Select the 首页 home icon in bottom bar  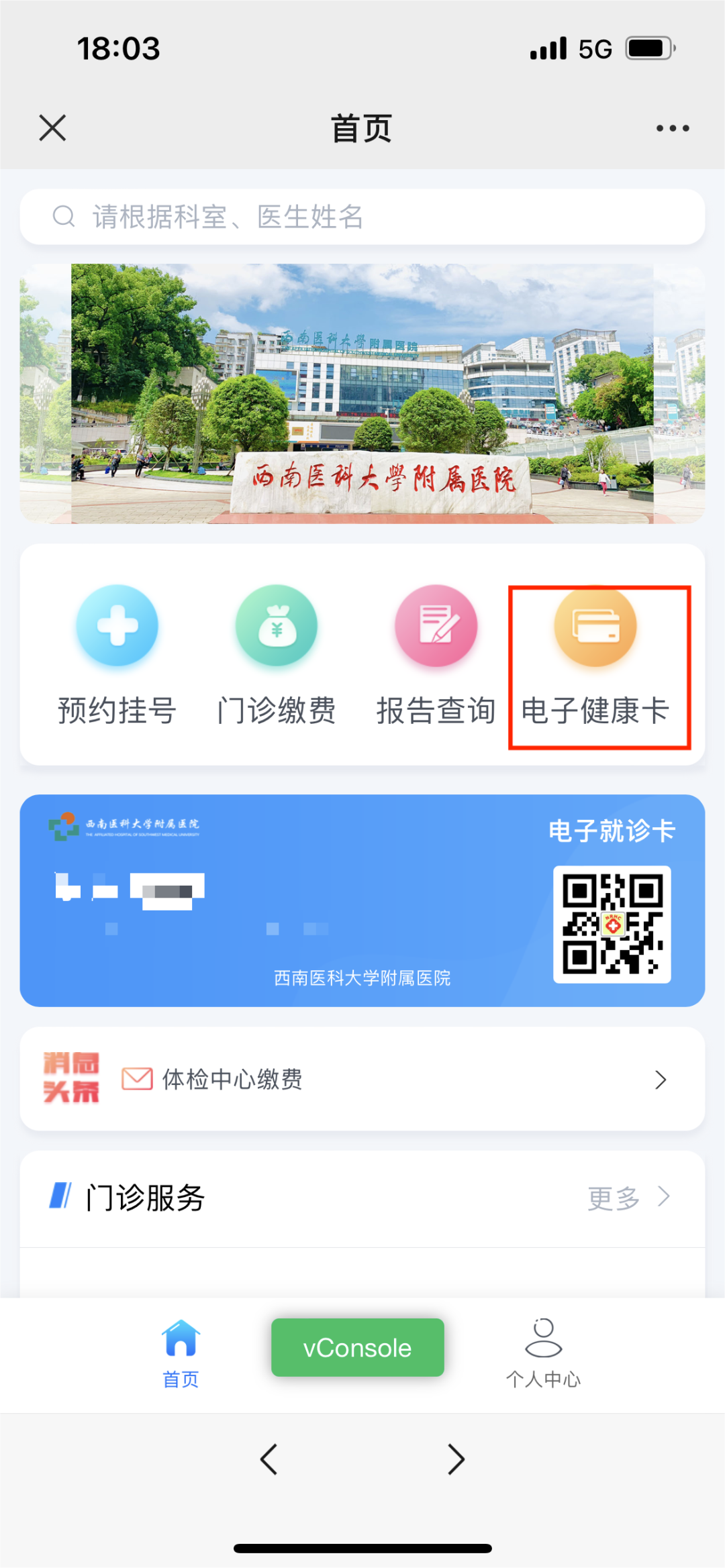(180, 1341)
